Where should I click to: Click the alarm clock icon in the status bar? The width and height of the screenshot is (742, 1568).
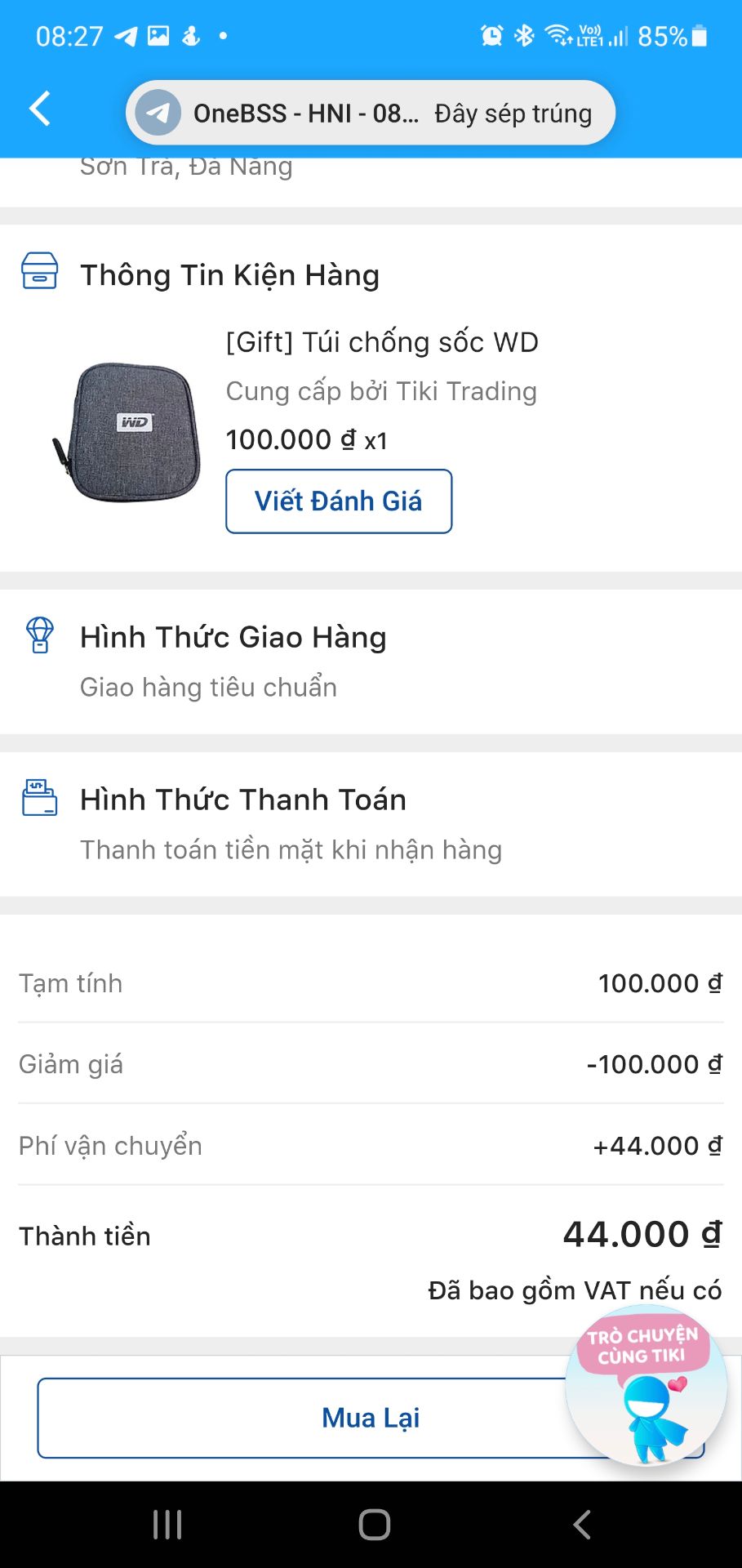point(490,34)
